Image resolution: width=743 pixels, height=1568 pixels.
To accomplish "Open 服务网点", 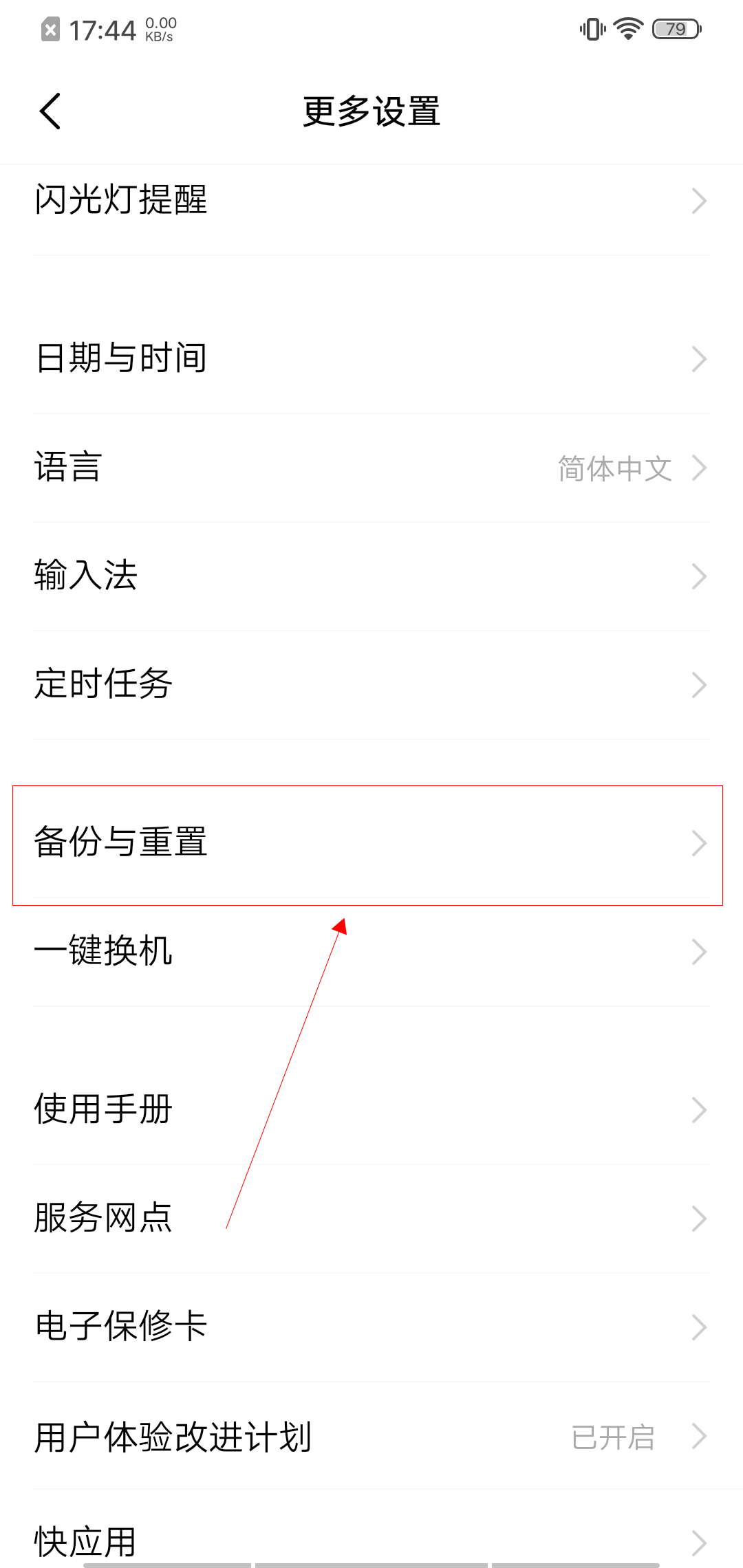I will [x=371, y=1219].
